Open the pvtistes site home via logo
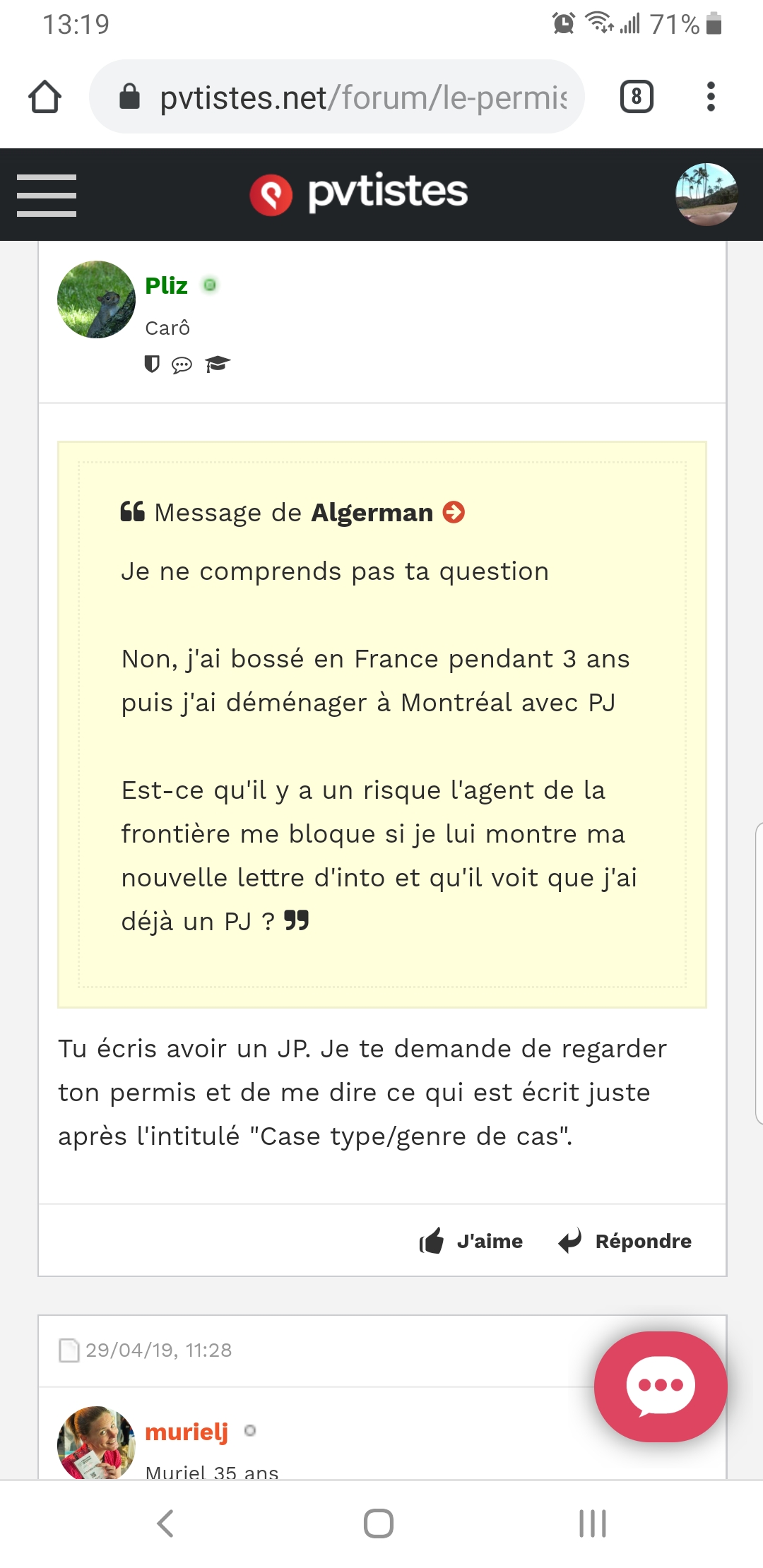The height and width of the screenshot is (1568, 763). click(x=359, y=194)
